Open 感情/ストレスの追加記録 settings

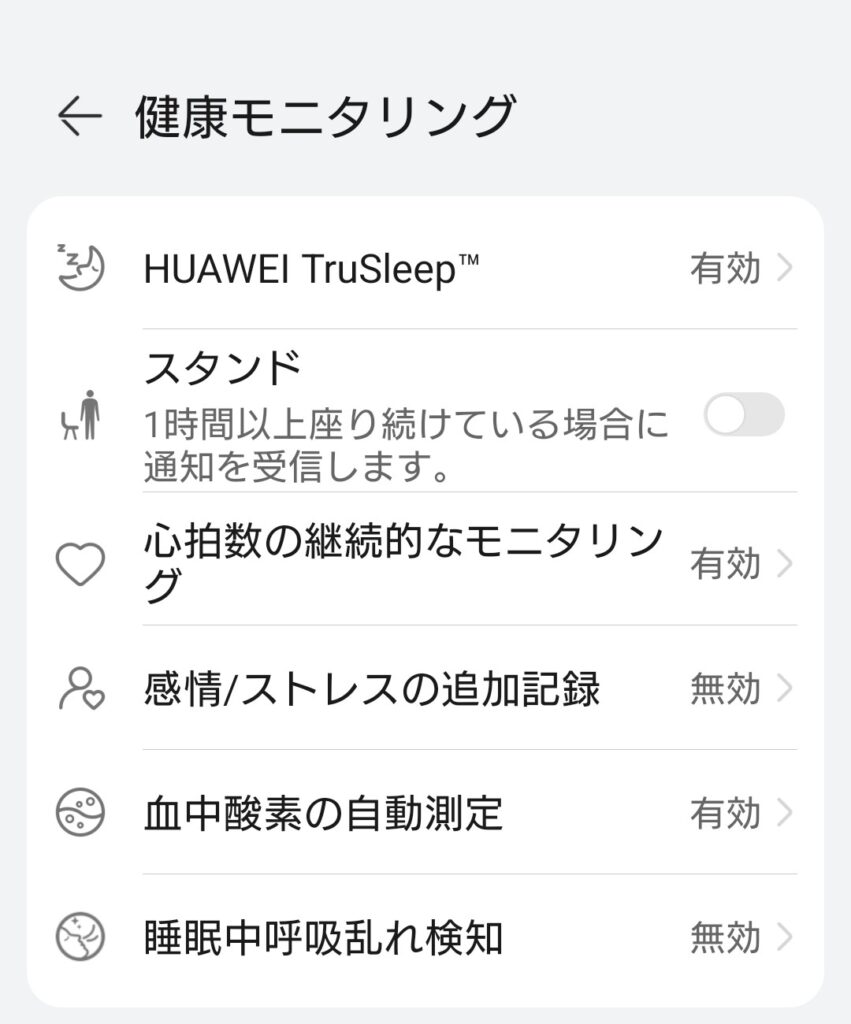pyautogui.click(x=425, y=689)
